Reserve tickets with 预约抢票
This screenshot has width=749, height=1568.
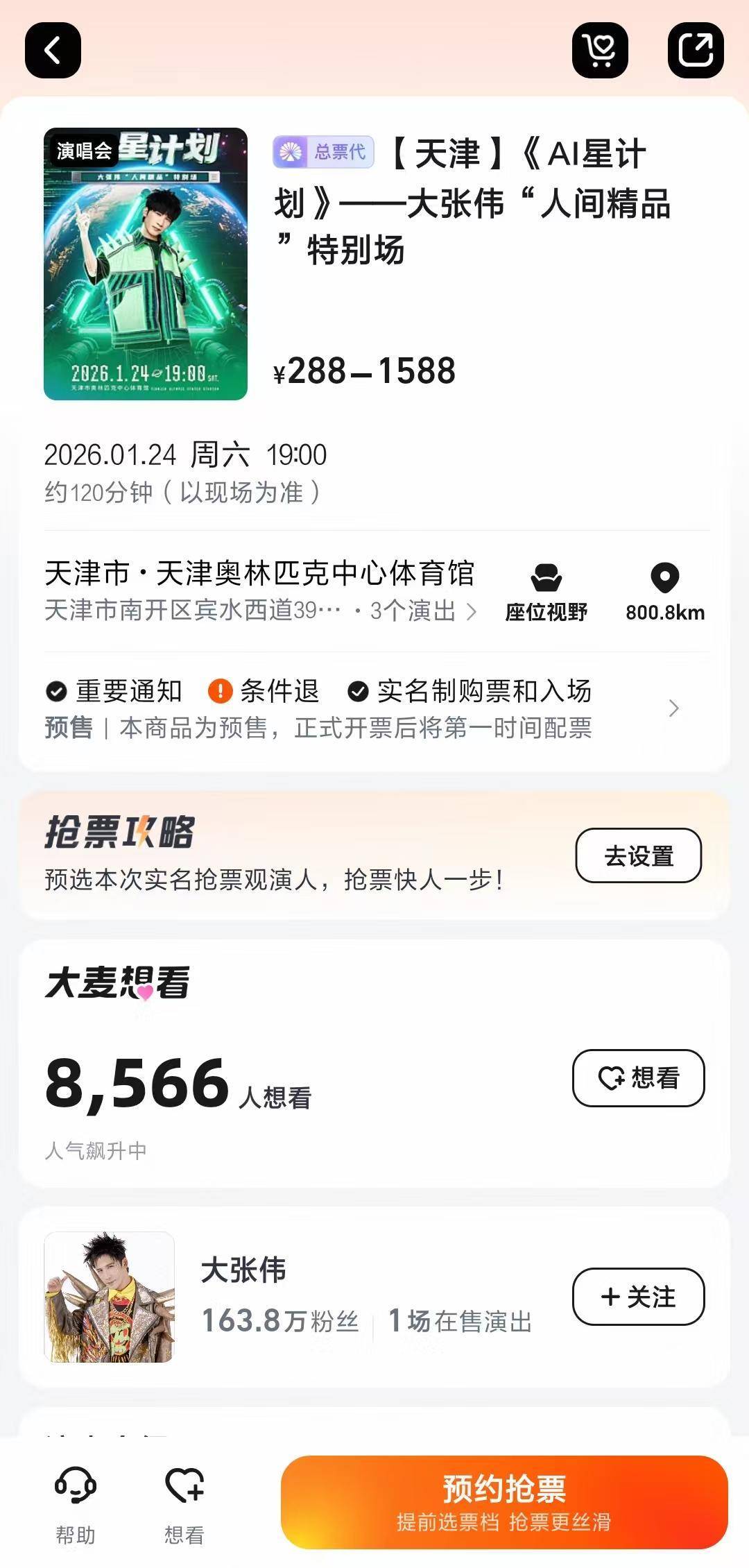(x=504, y=1502)
